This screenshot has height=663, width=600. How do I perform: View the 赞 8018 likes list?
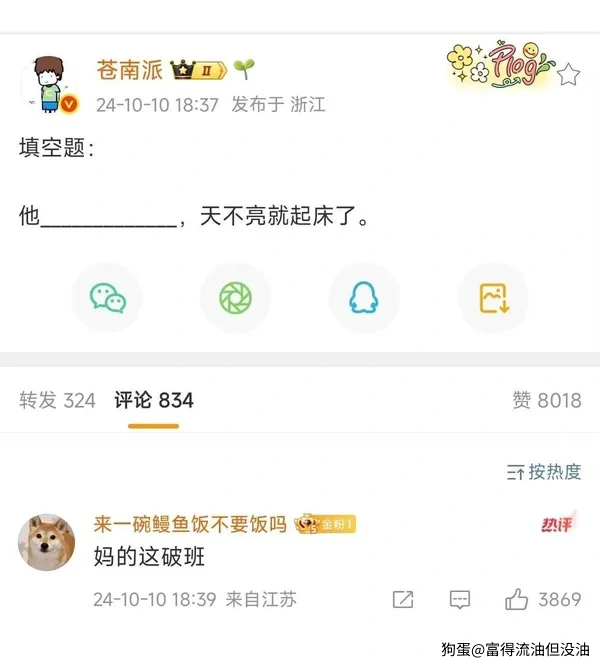click(546, 400)
